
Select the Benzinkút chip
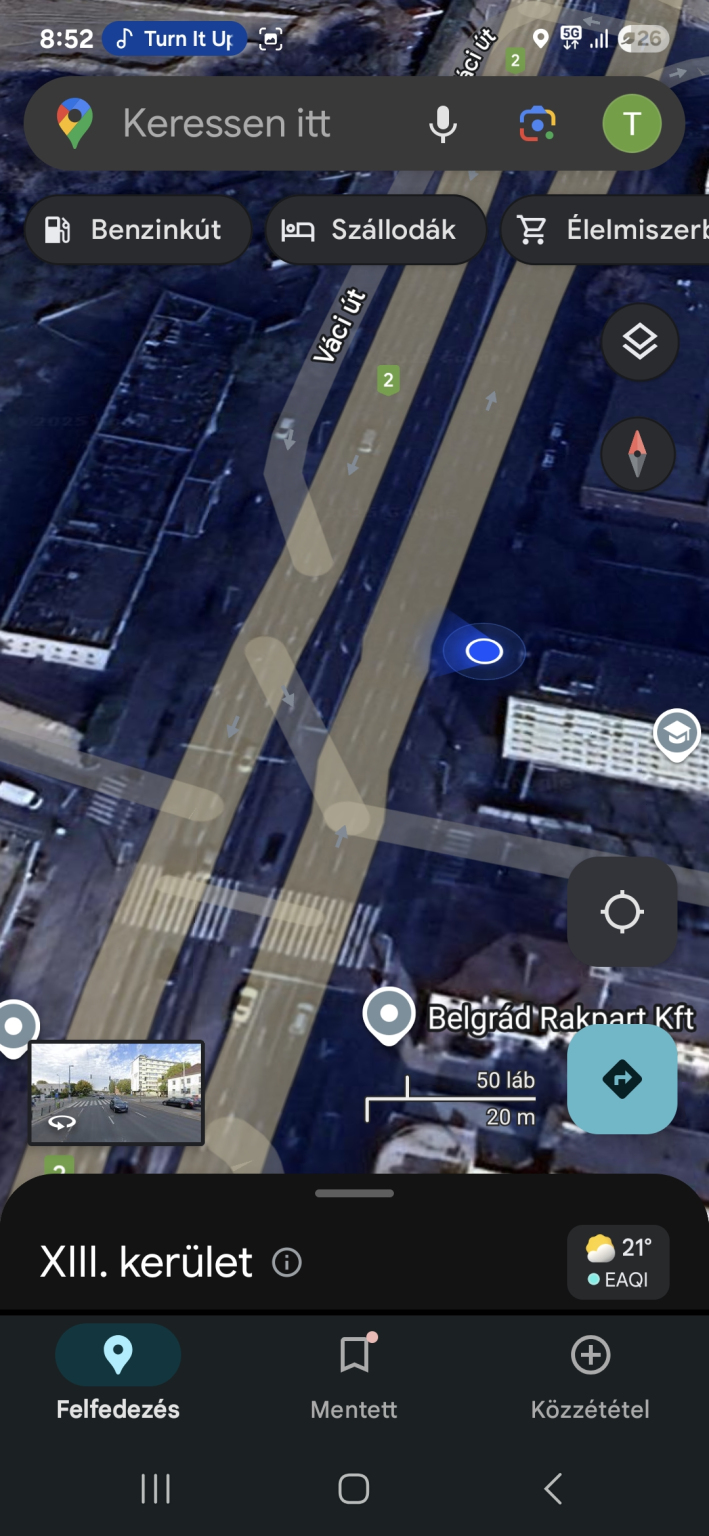tap(137, 230)
